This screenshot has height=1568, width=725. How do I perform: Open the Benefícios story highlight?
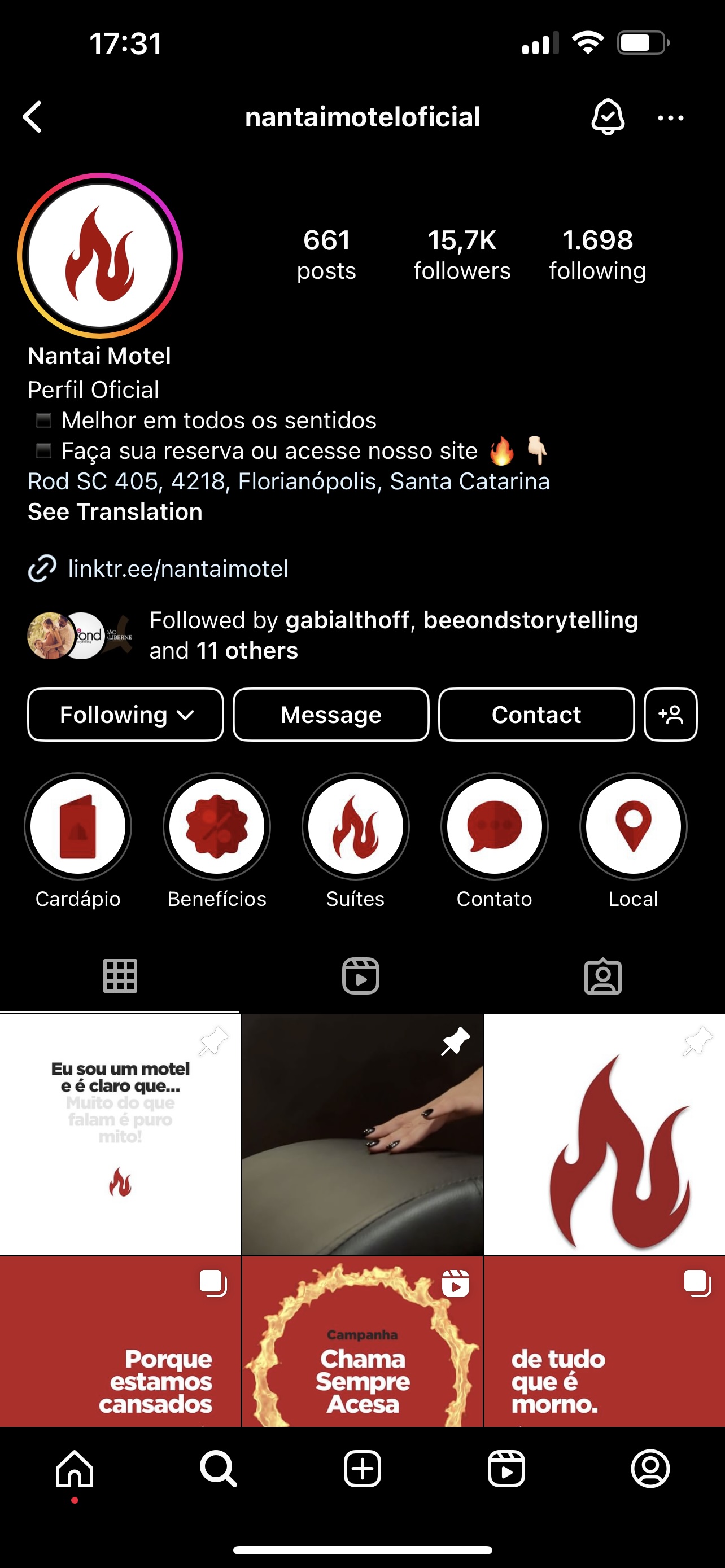(x=217, y=826)
